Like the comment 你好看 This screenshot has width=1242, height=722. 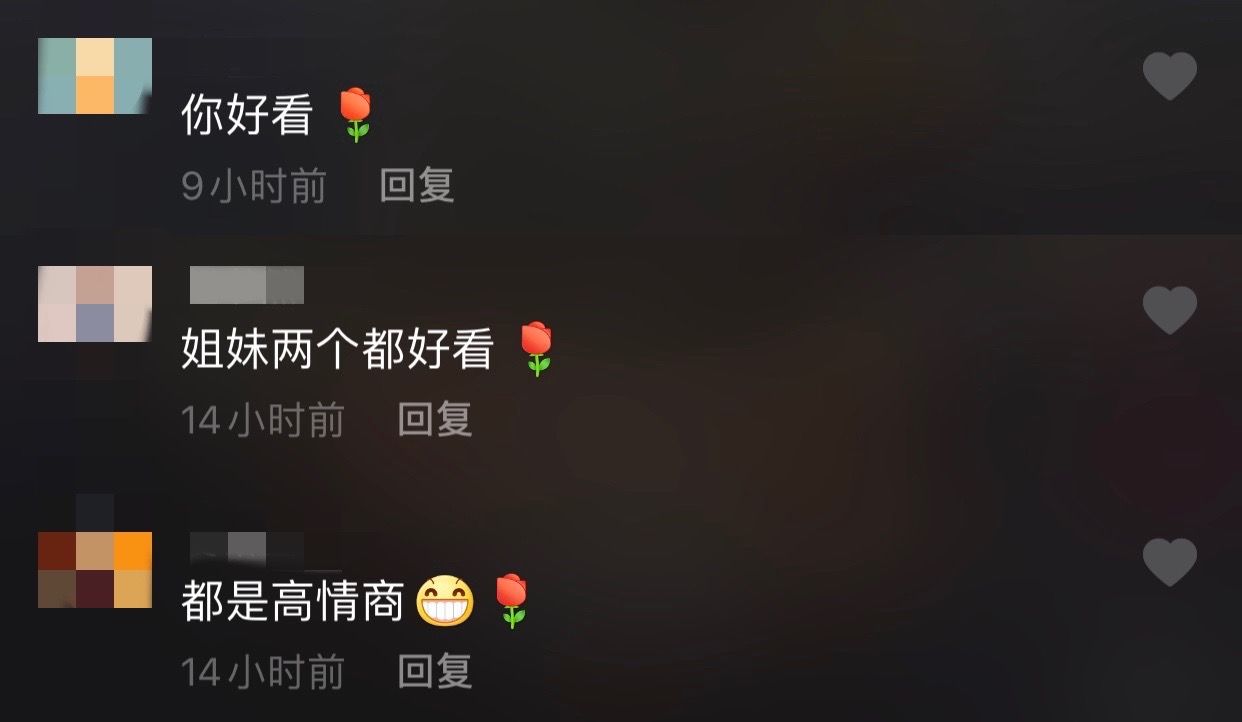coord(1169,76)
